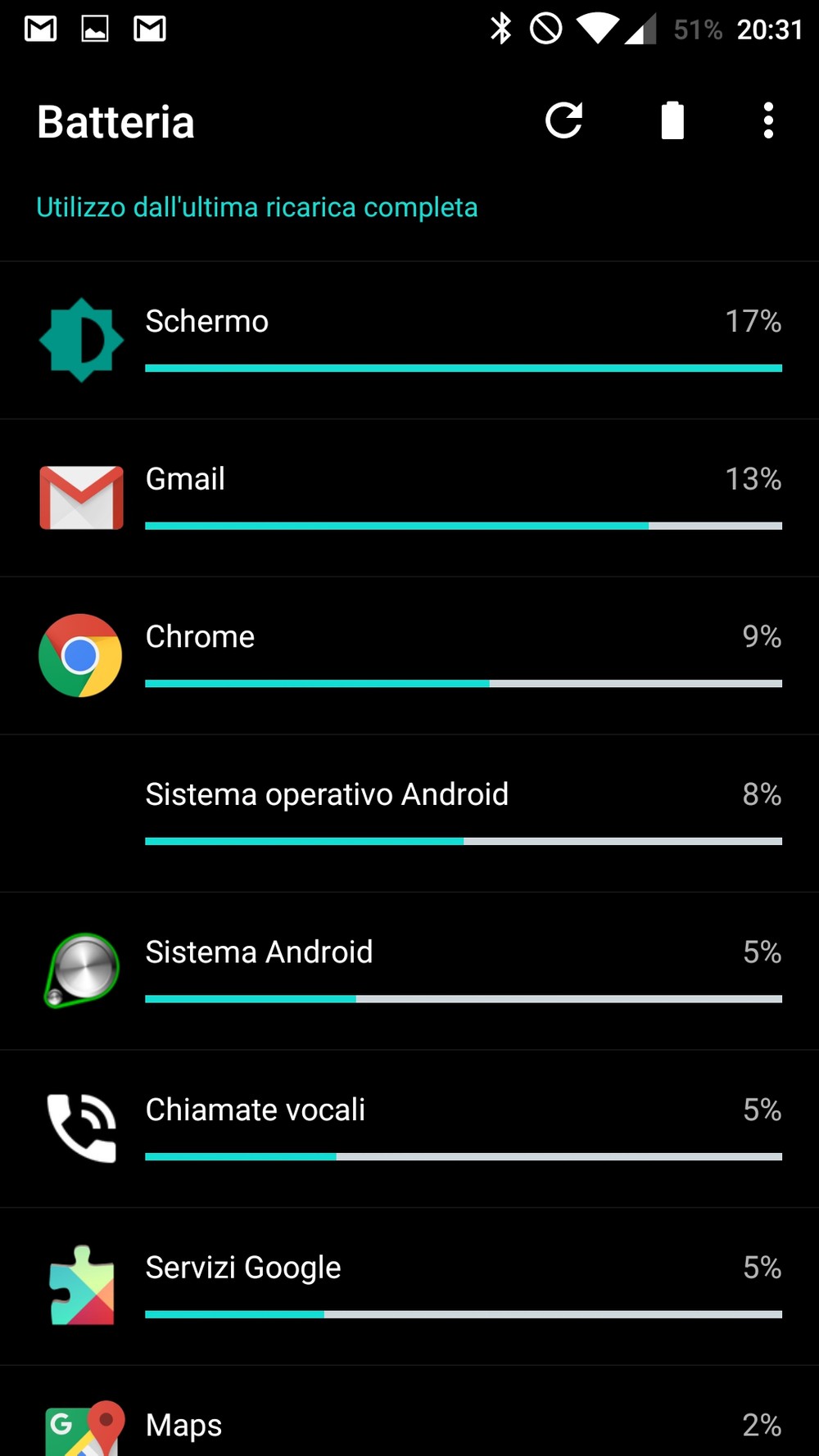
Task: Open Gmail battery usage details
Action: click(x=409, y=498)
